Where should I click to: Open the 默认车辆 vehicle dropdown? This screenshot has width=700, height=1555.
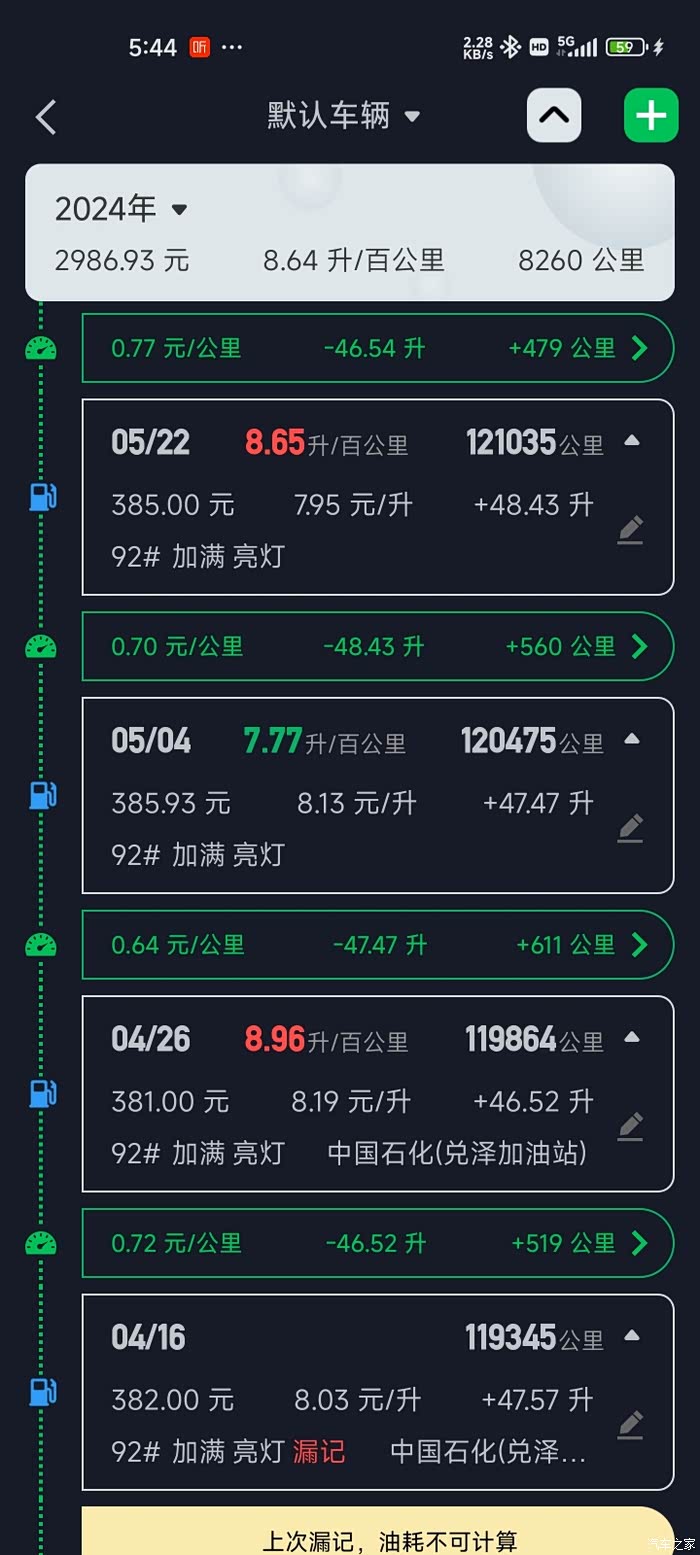pyautogui.click(x=343, y=116)
